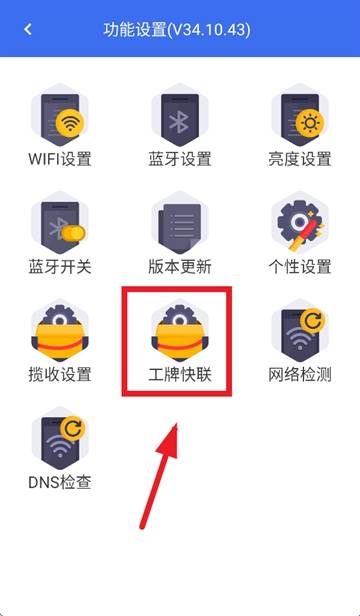Select 工牌快联
Viewport: 360px width, 616px height.
(x=180, y=341)
